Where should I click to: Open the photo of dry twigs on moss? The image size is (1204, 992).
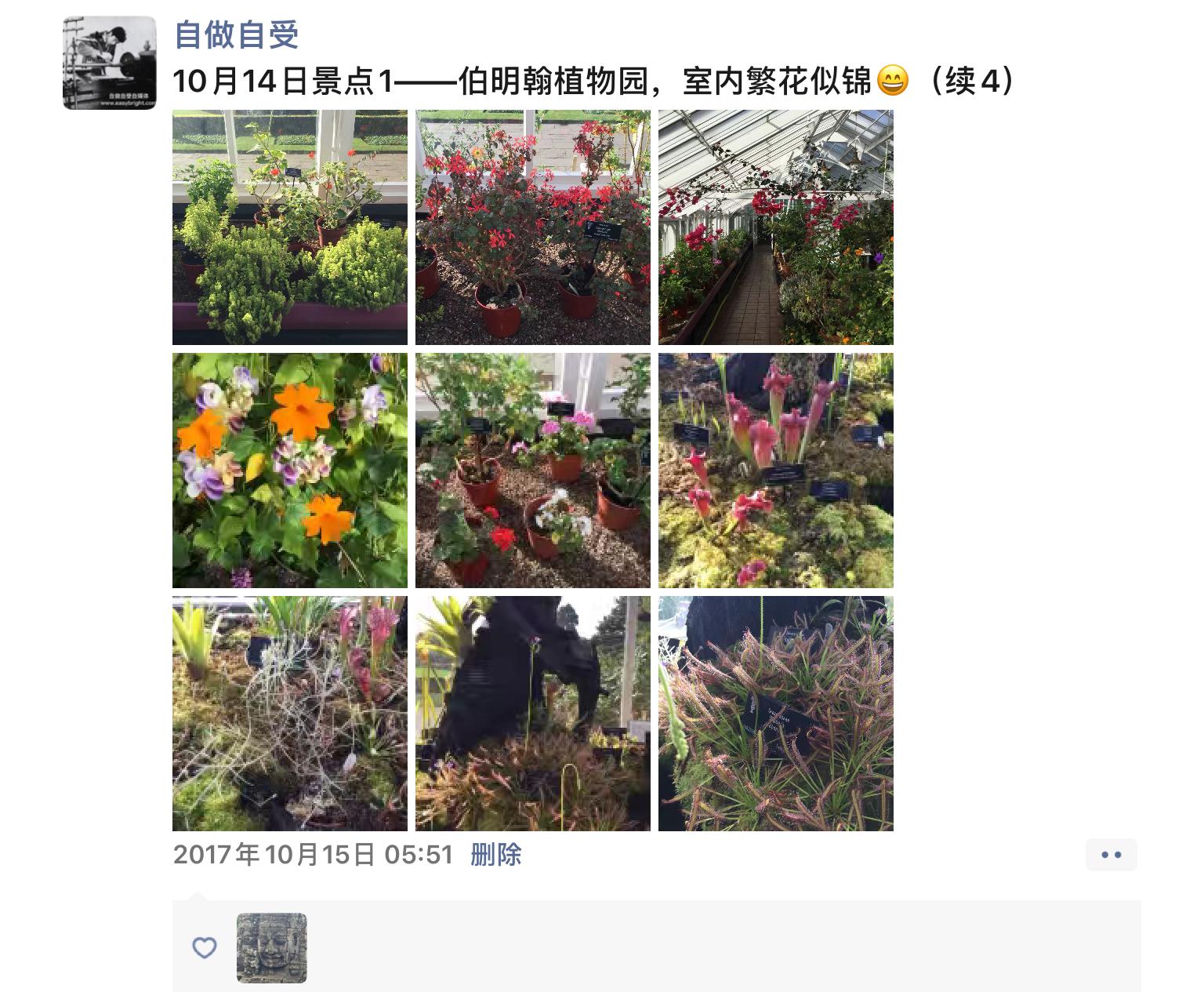pyautogui.click(x=289, y=714)
